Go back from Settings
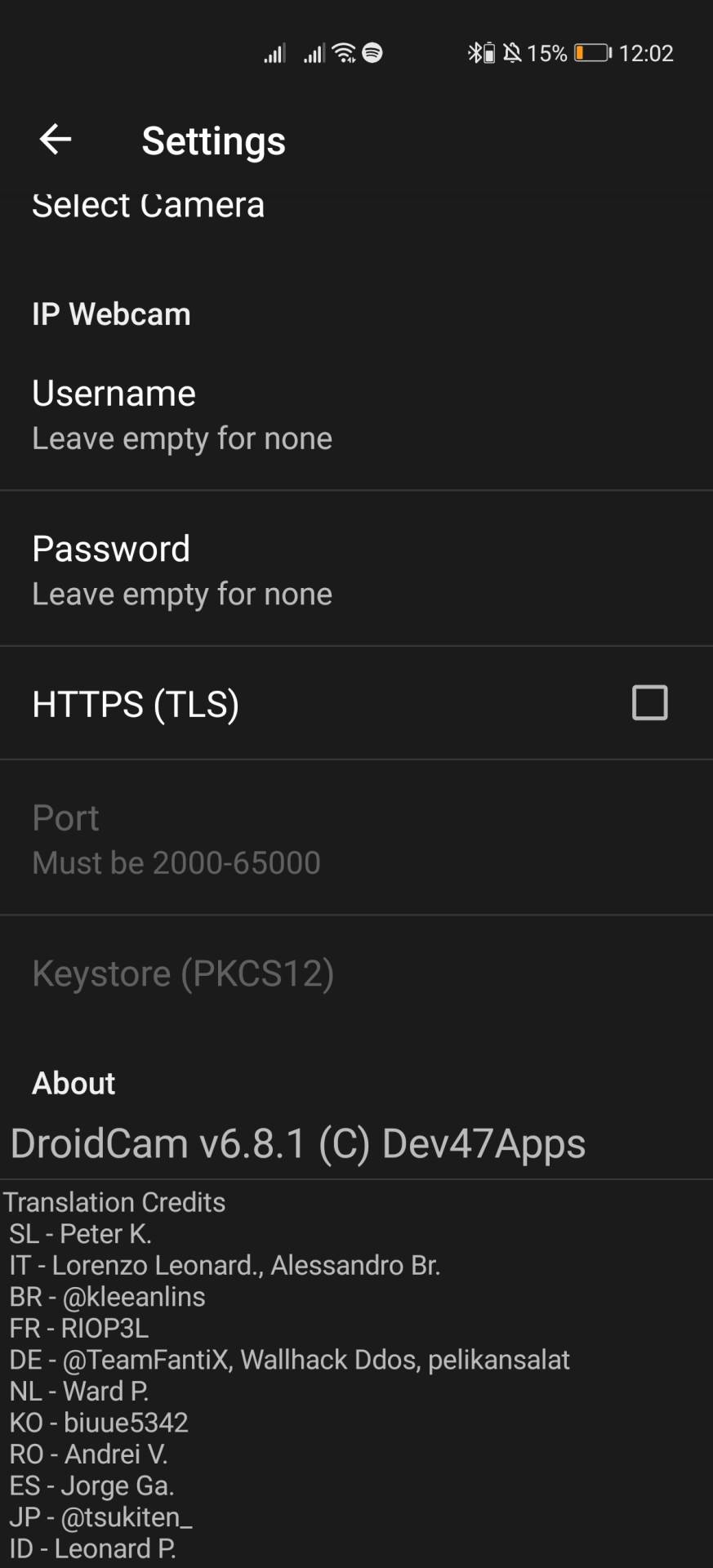Image resolution: width=713 pixels, height=1568 pixels. click(56, 140)
